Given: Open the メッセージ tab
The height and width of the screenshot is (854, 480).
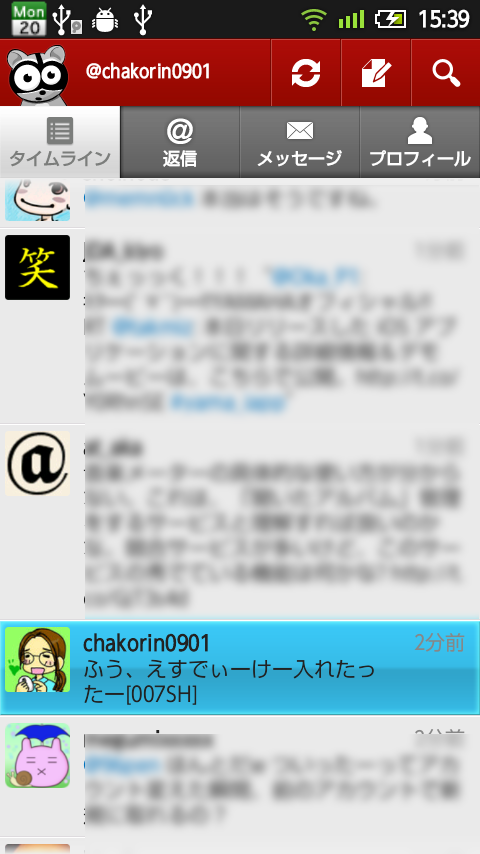Looking at the screenshot, I should (x=300, y=142).
